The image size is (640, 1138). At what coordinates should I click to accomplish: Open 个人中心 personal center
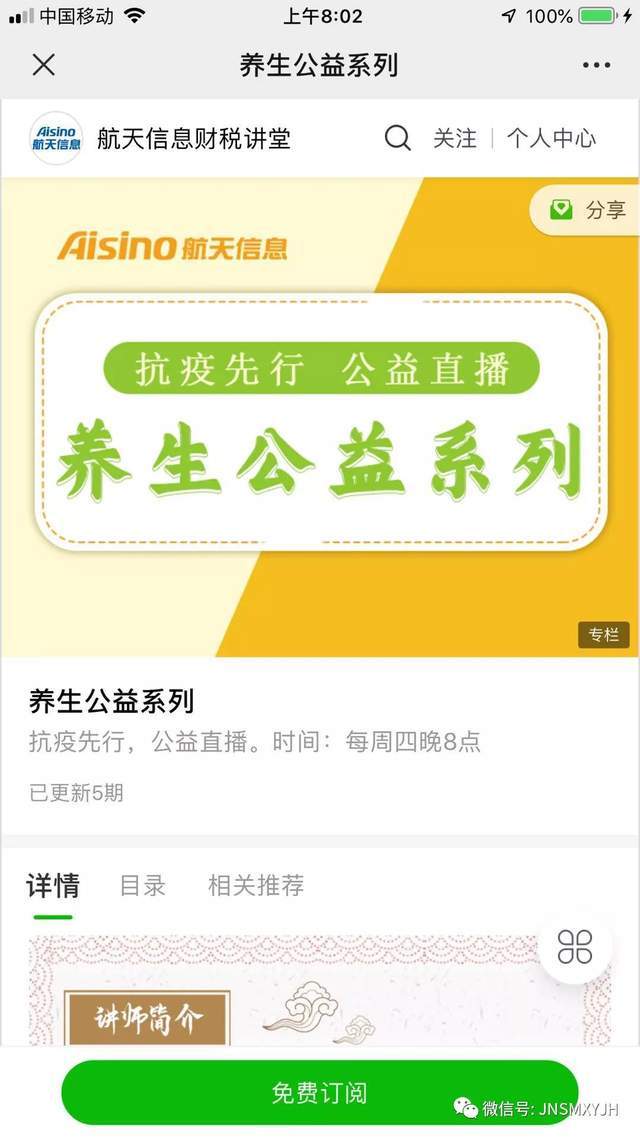(551, 138)
